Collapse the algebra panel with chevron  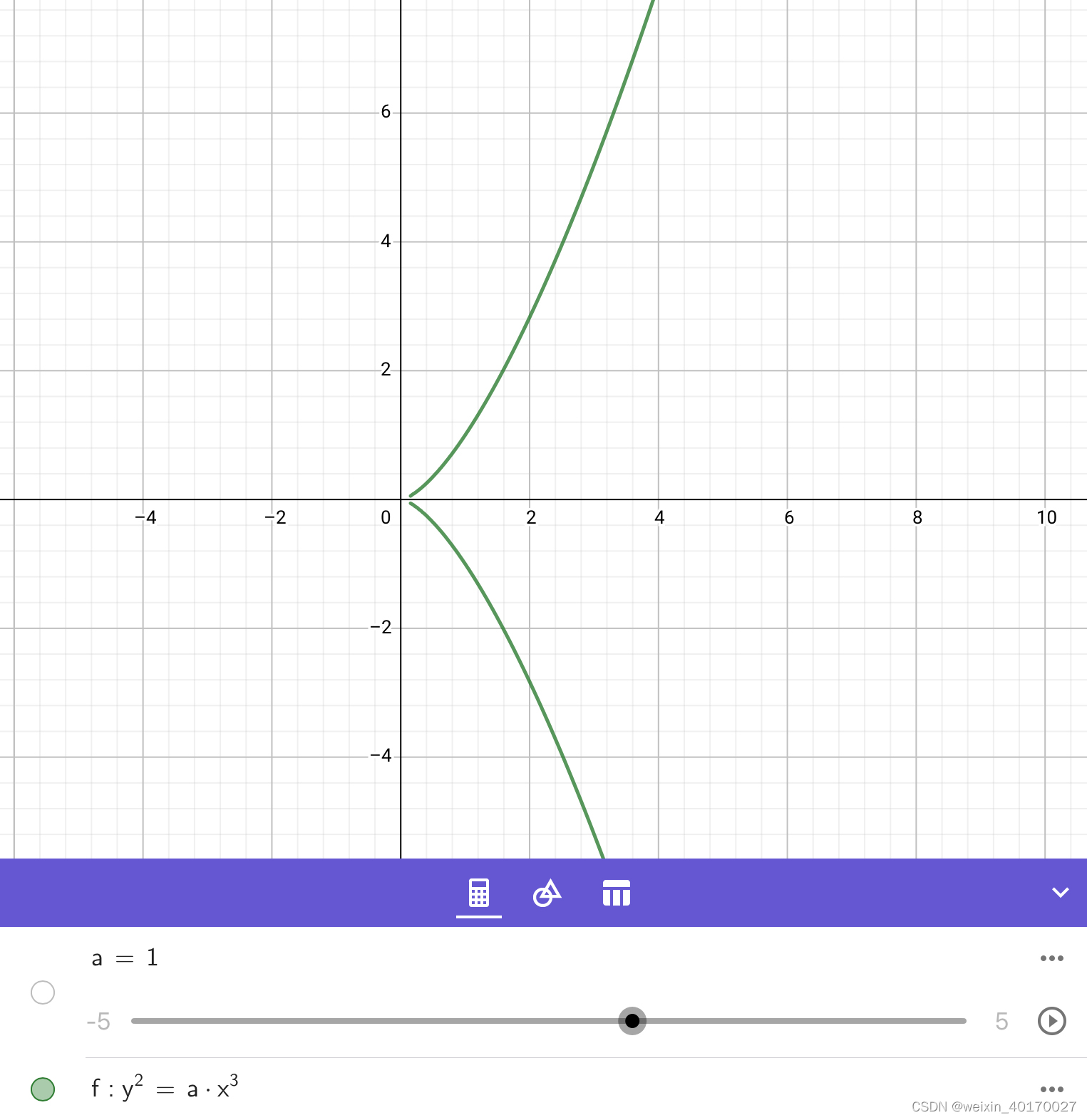click(1060, 893)
